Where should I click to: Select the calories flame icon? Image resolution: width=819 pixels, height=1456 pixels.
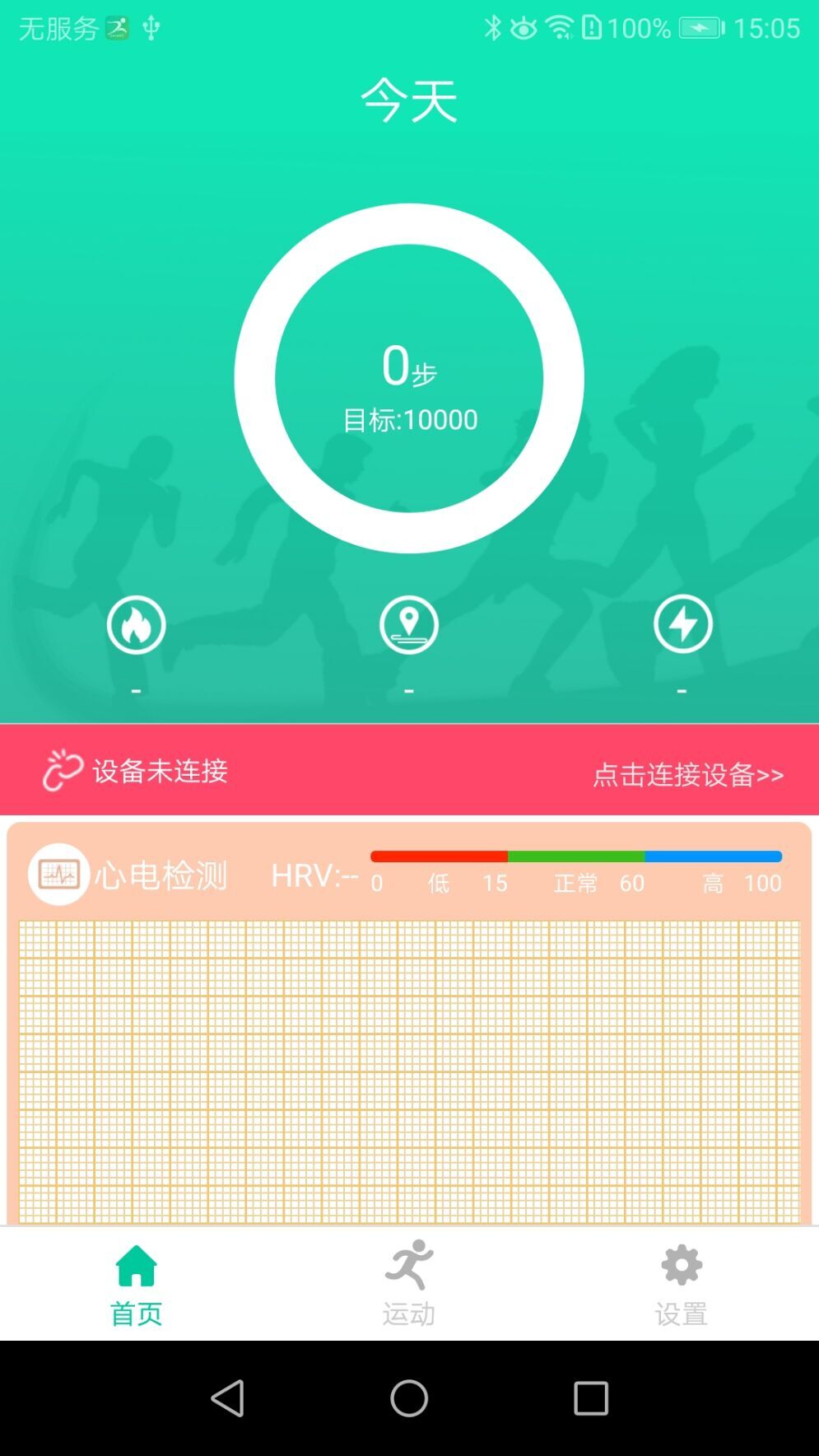(136, 624)
